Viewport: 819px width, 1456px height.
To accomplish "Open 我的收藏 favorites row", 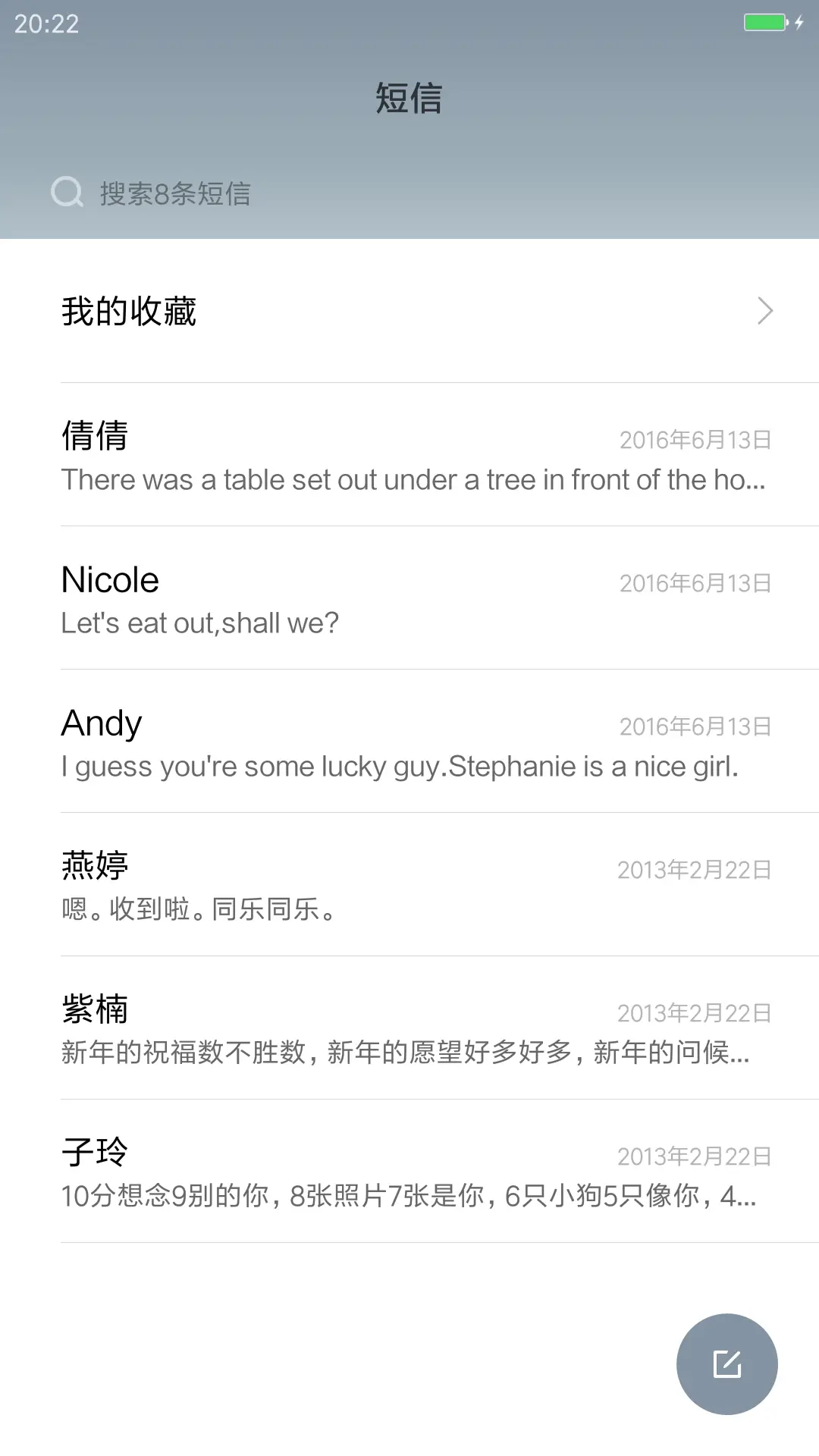I will [x=409, y=311].
